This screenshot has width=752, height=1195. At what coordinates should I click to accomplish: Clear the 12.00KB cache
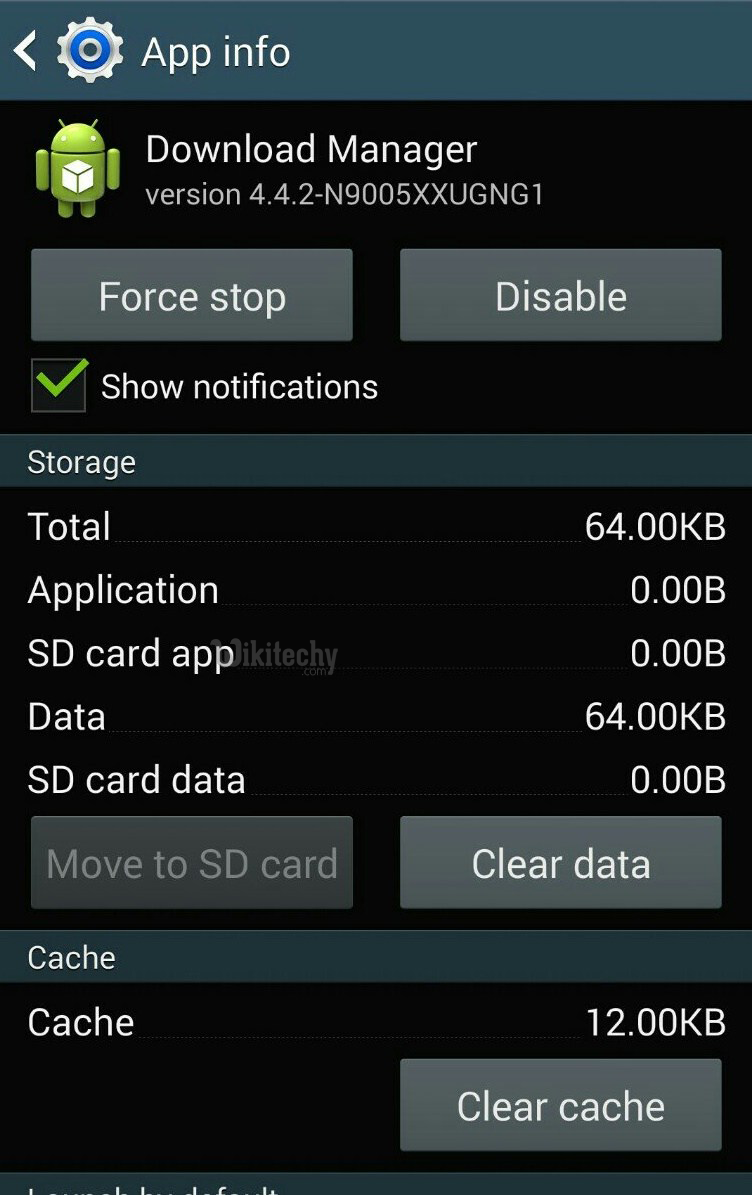click(560, 1105)
